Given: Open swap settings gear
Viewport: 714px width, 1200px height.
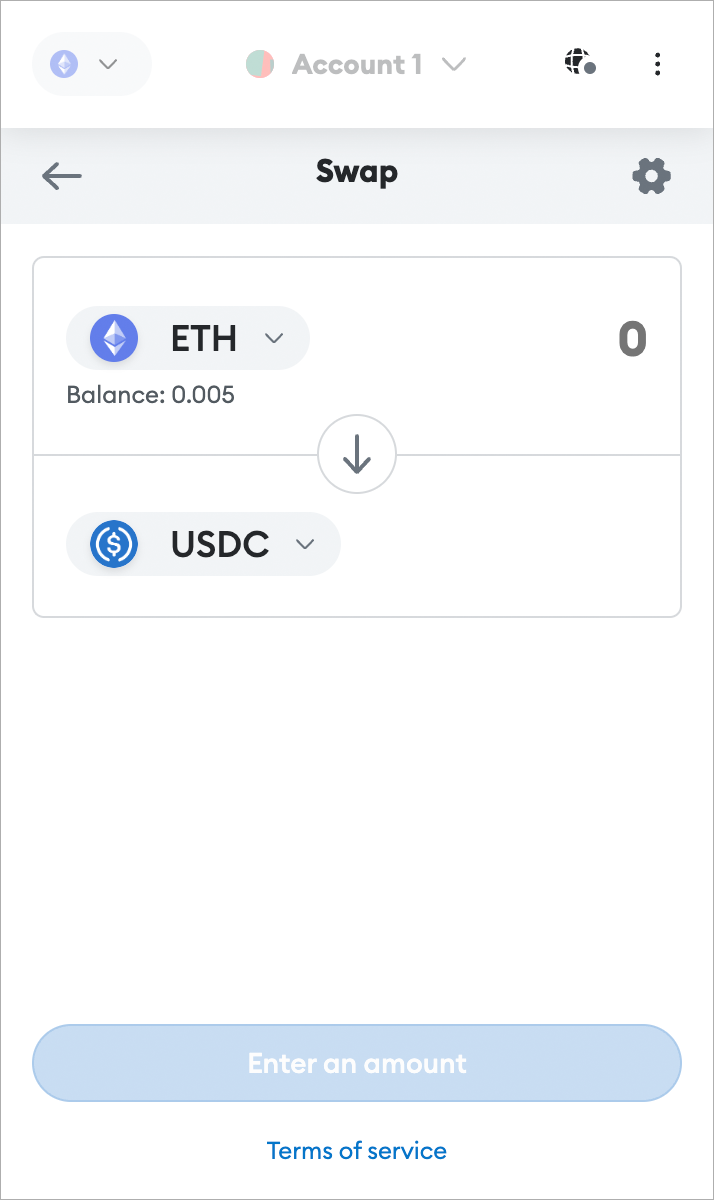Looking at the screenshot, I should click(651, 177).
